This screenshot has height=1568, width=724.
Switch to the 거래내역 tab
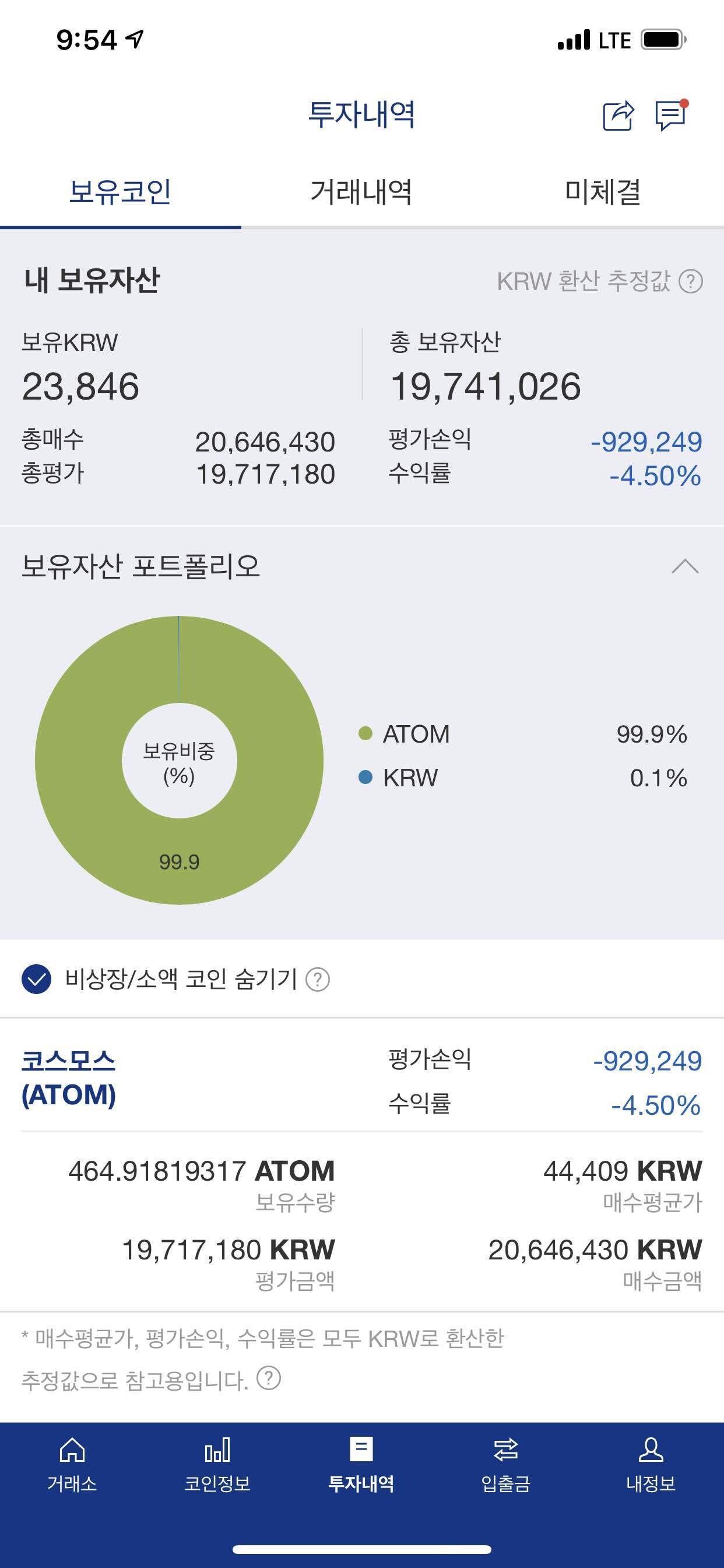pos(361,193)
